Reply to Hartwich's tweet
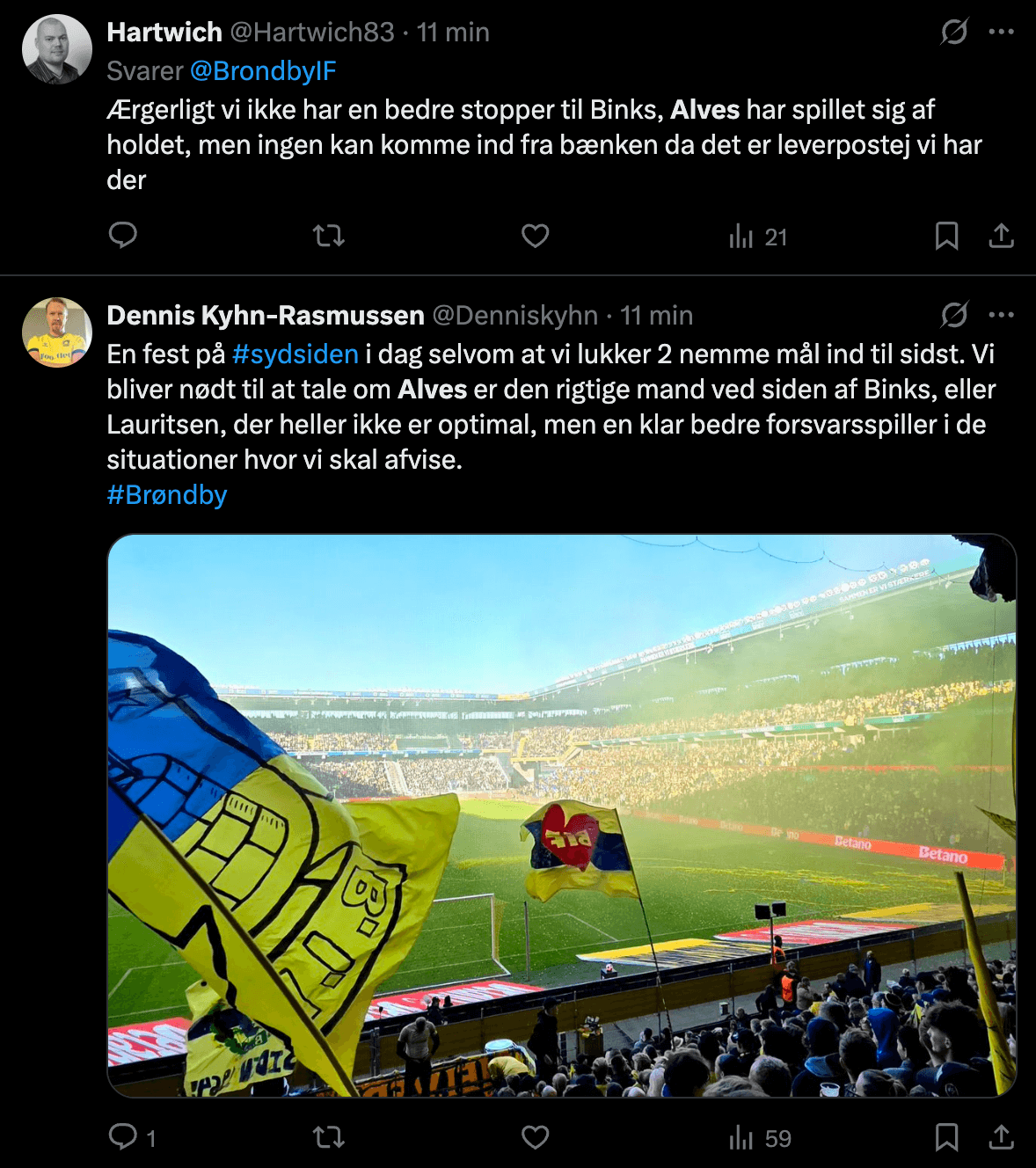Viewport: 1036px width, 1168px height. point(123,236)
